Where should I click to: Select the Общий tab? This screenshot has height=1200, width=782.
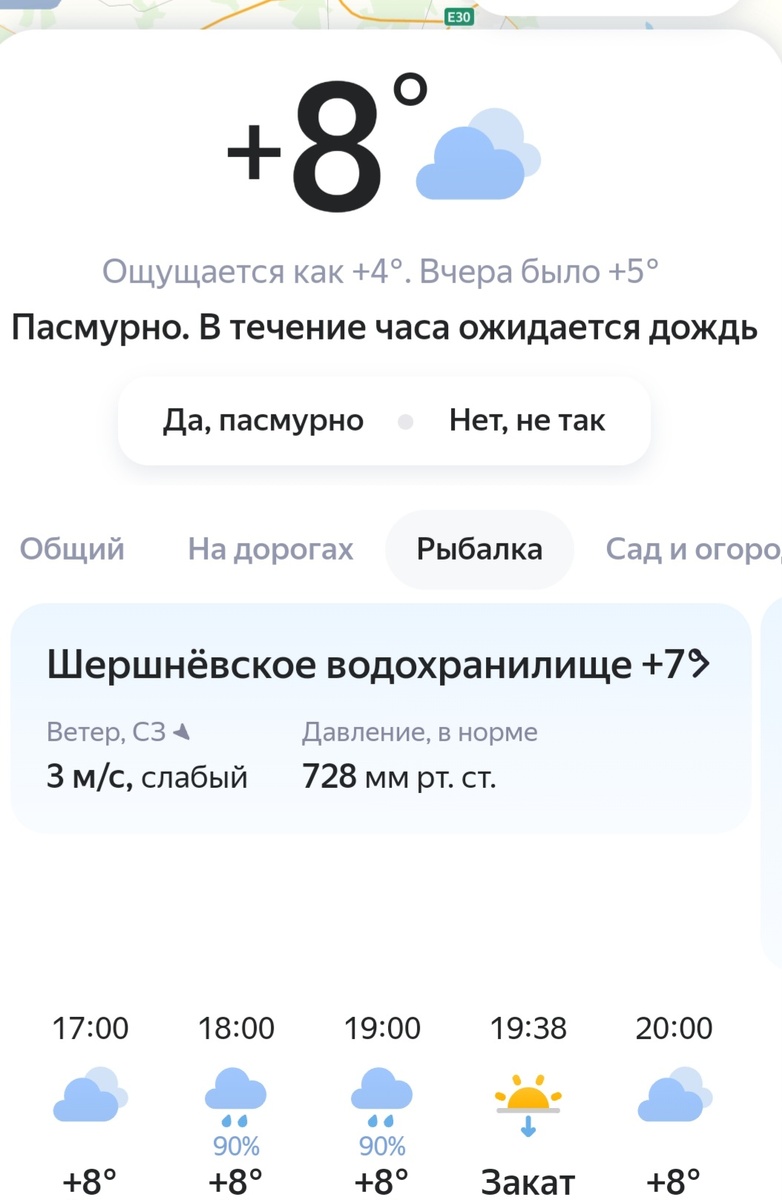pos(72,549)
